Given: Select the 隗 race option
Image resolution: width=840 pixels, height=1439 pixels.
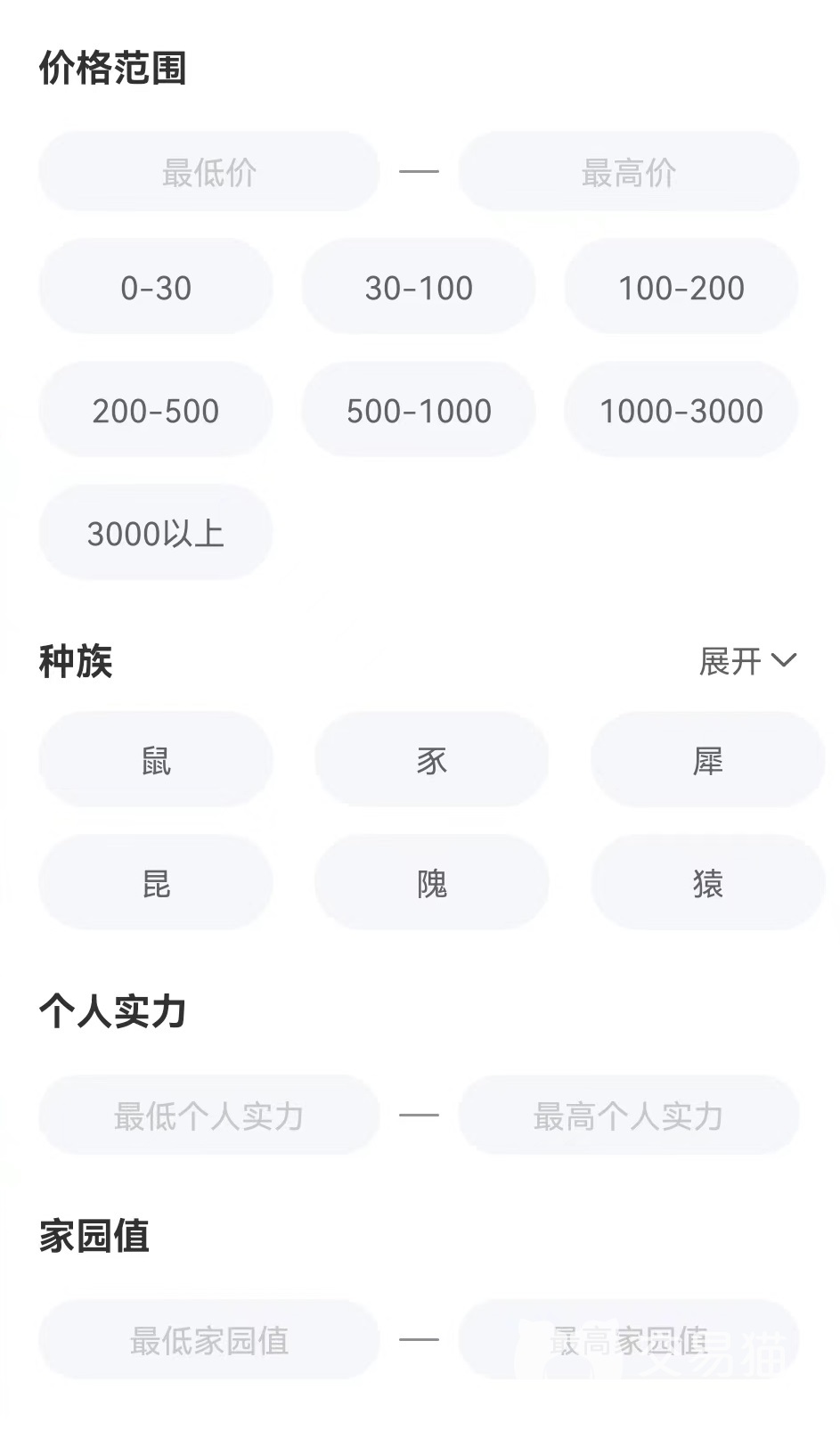Looking at the screenshot, I should click(431, 883).
